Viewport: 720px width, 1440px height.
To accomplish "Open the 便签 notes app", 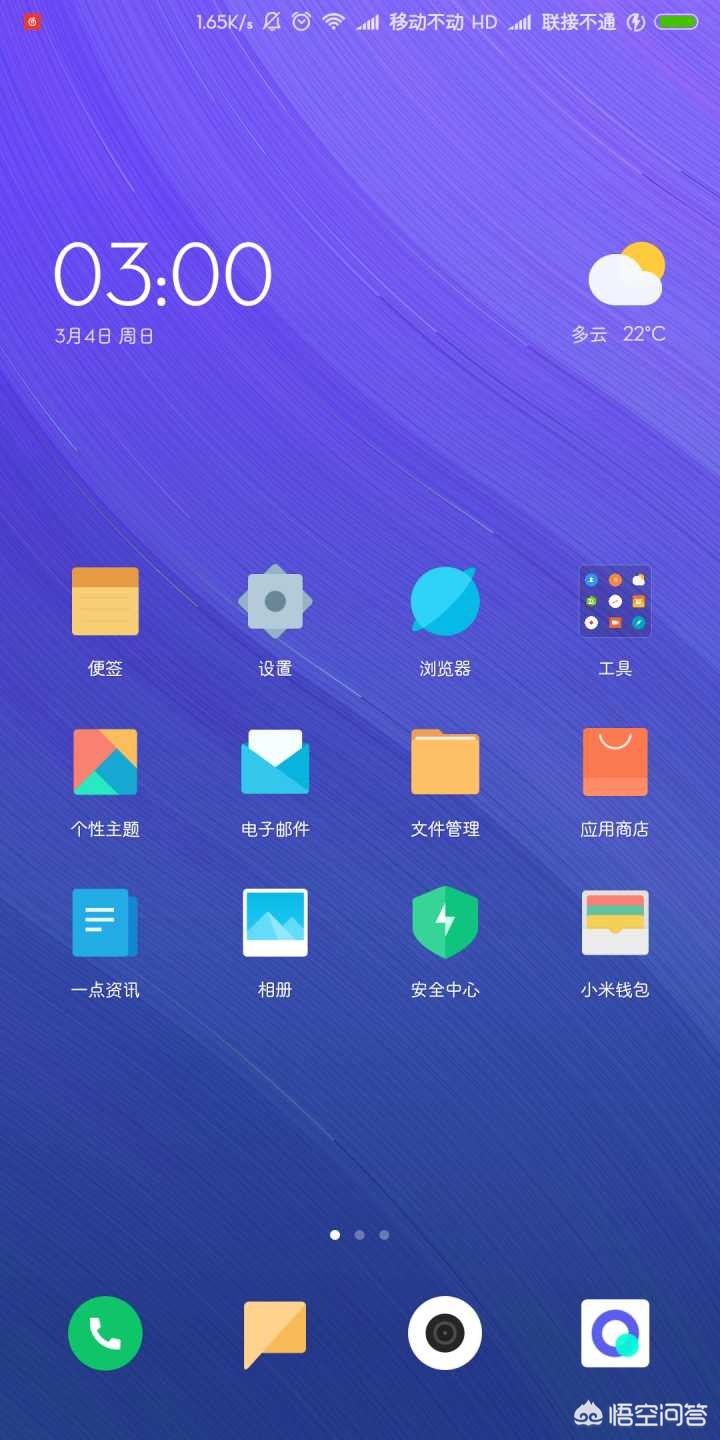I will pyautogui.click(x=105, y=601).
